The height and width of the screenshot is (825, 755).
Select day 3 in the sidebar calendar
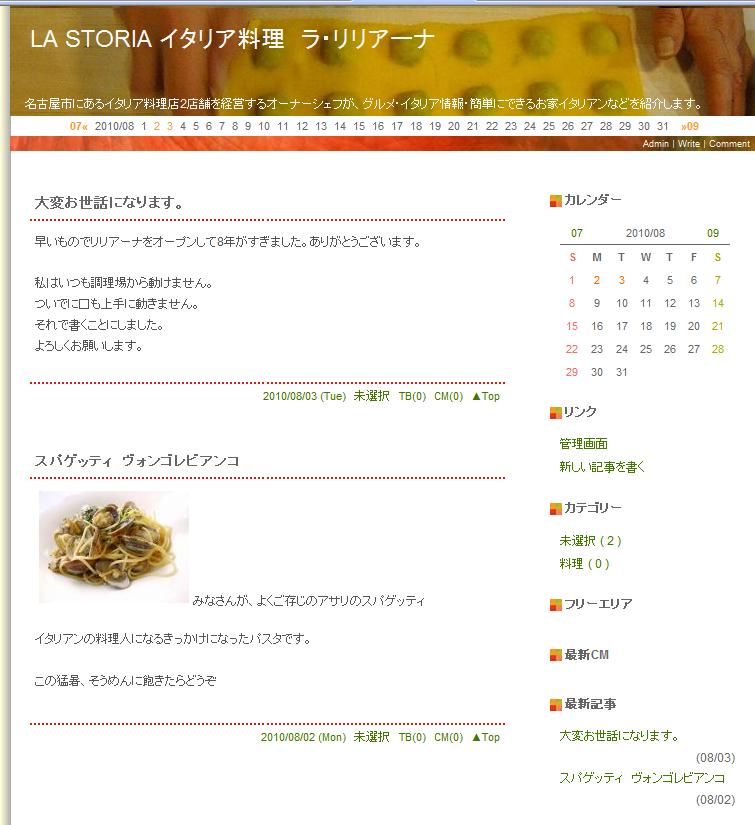(621, 281)
